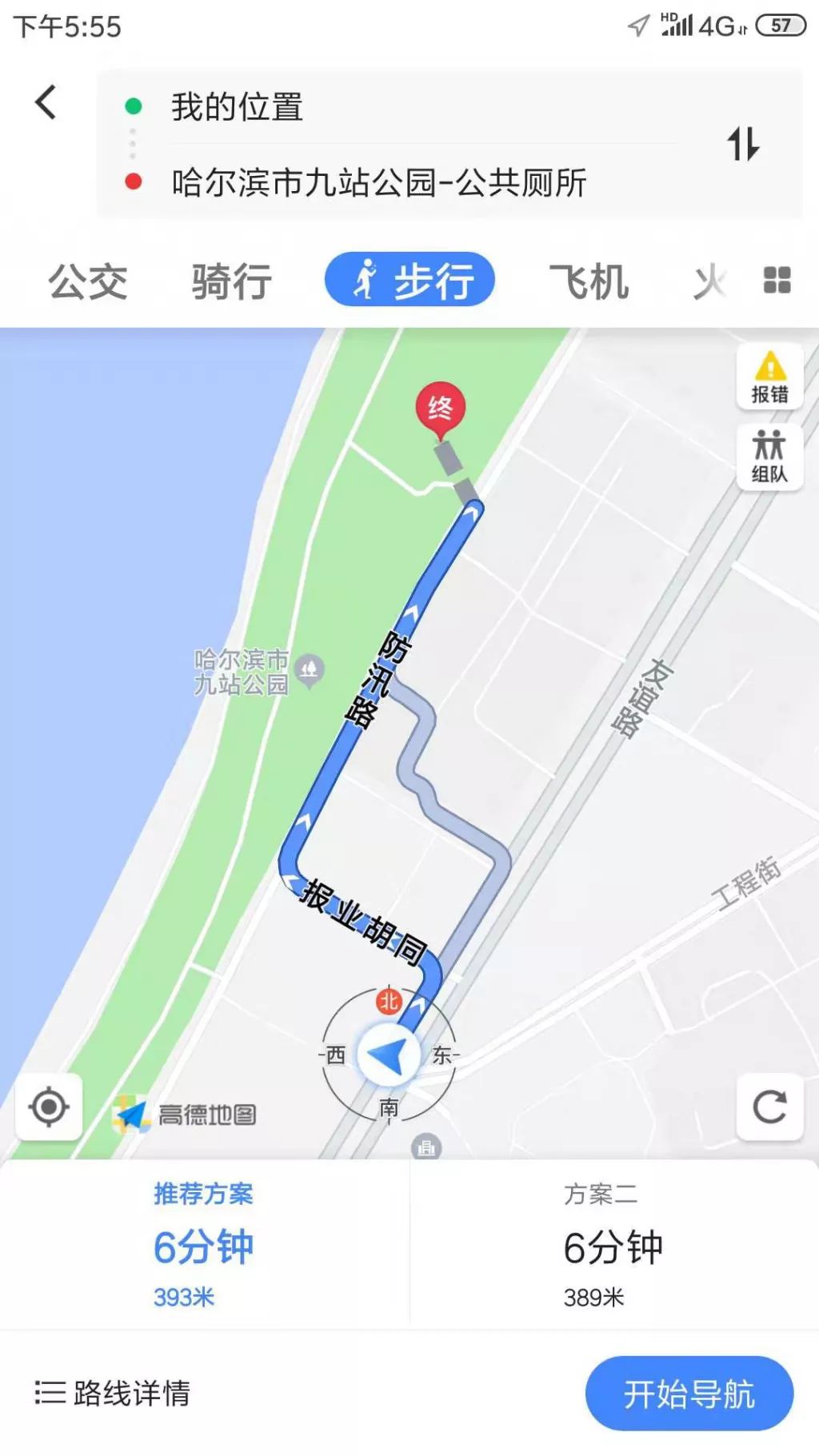
Task: Choose the 方案二 389米 route
Action: 614,1246
